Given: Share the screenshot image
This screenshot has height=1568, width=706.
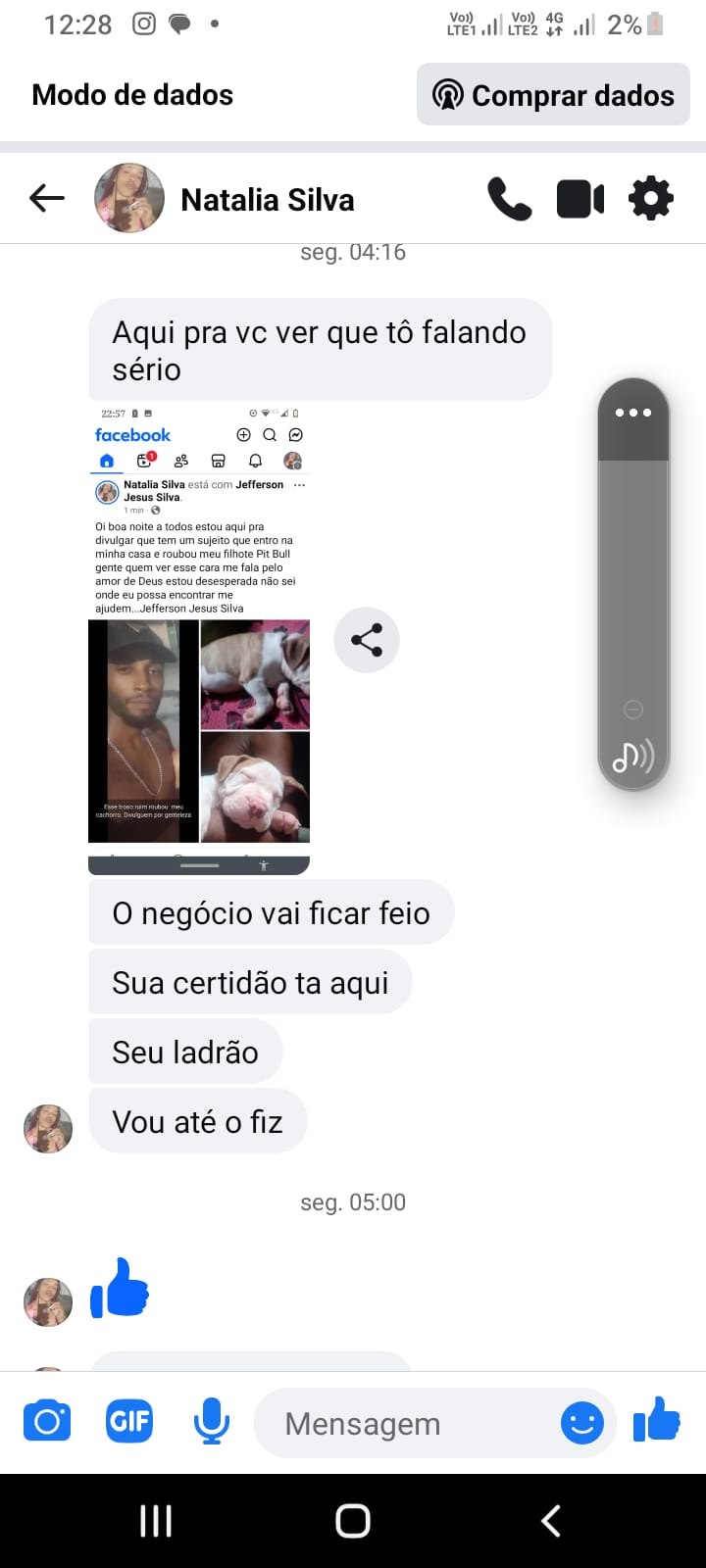Looking at the screenshot, I should [367, 641].
